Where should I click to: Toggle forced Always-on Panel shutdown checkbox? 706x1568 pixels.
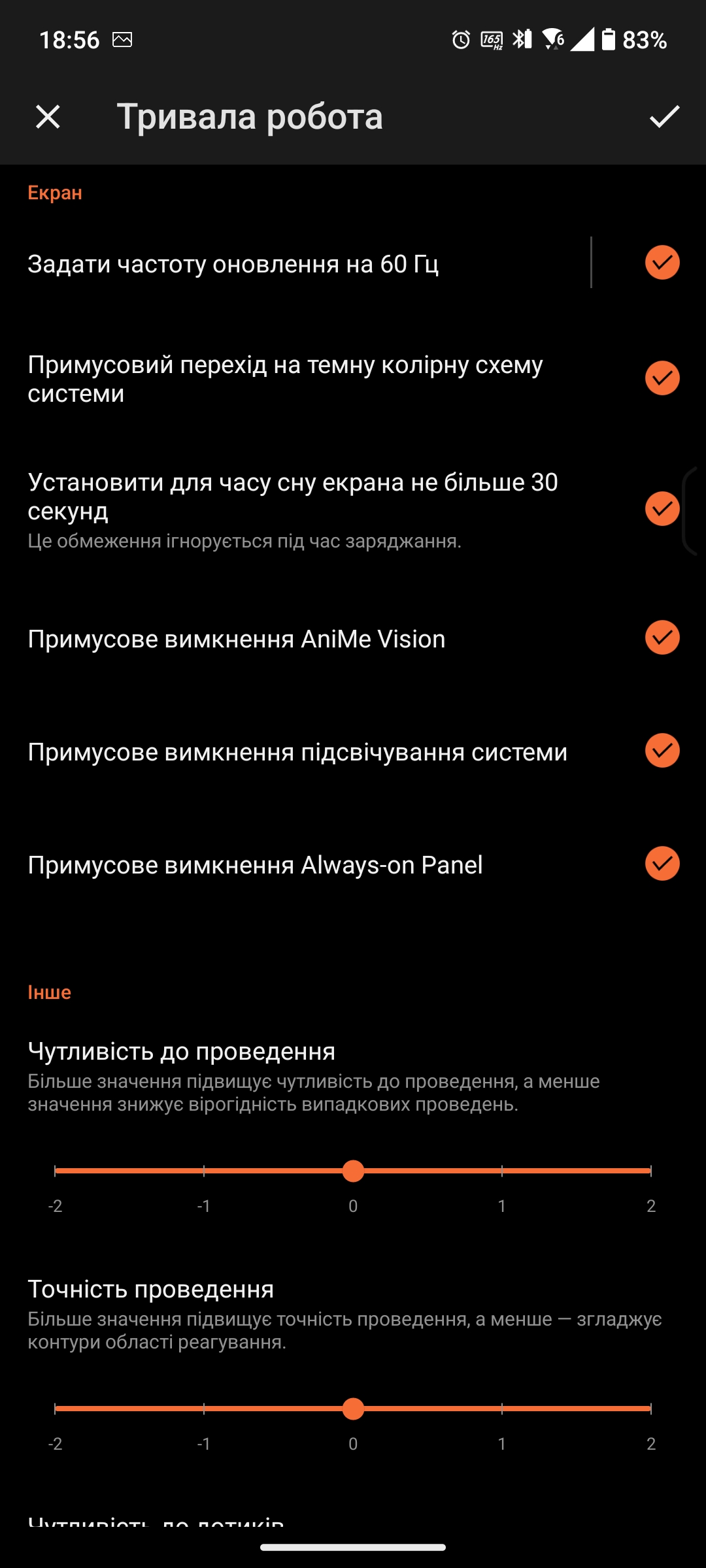662,864
